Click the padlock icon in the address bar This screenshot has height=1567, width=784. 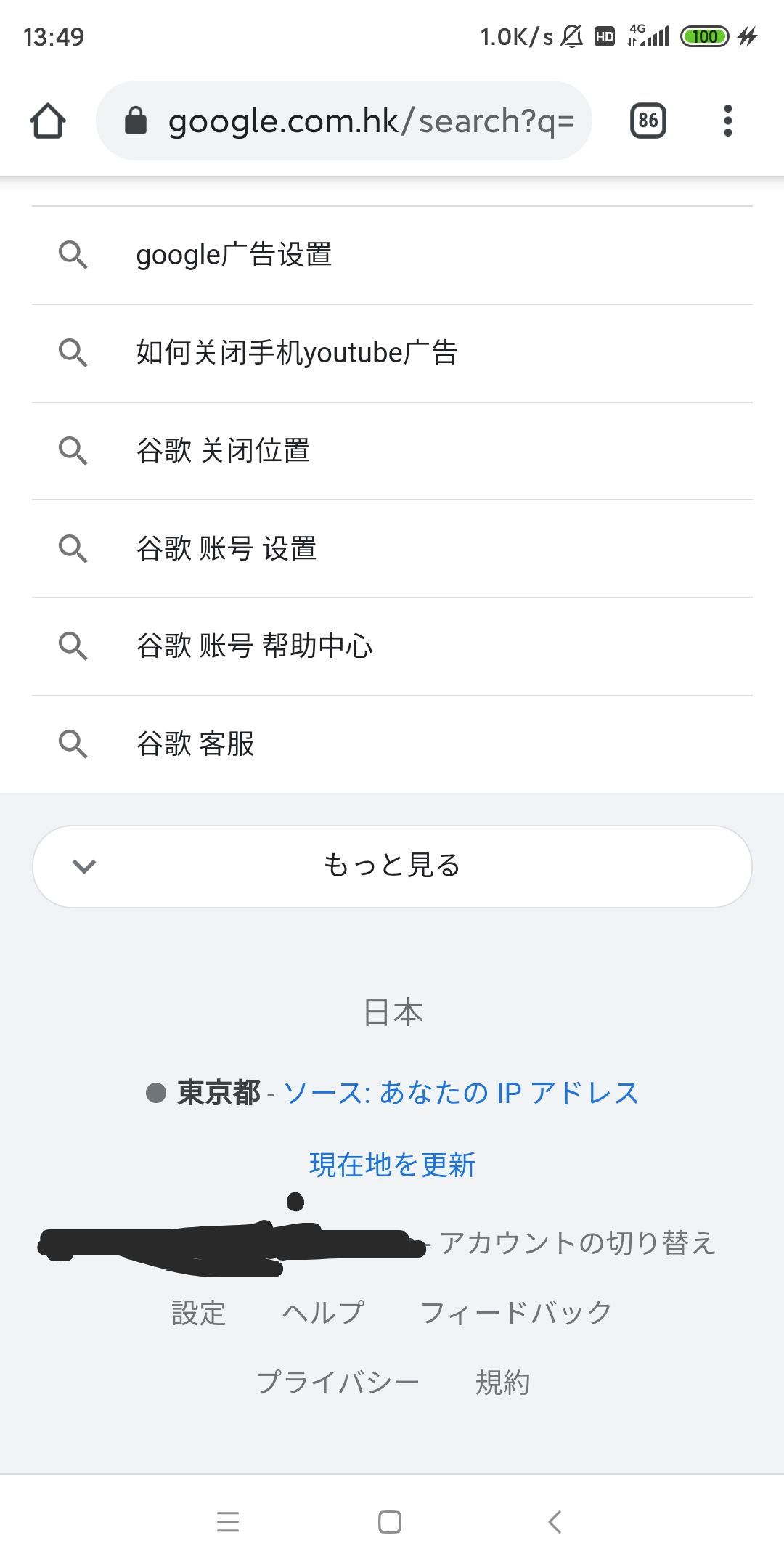pos(138,121)
